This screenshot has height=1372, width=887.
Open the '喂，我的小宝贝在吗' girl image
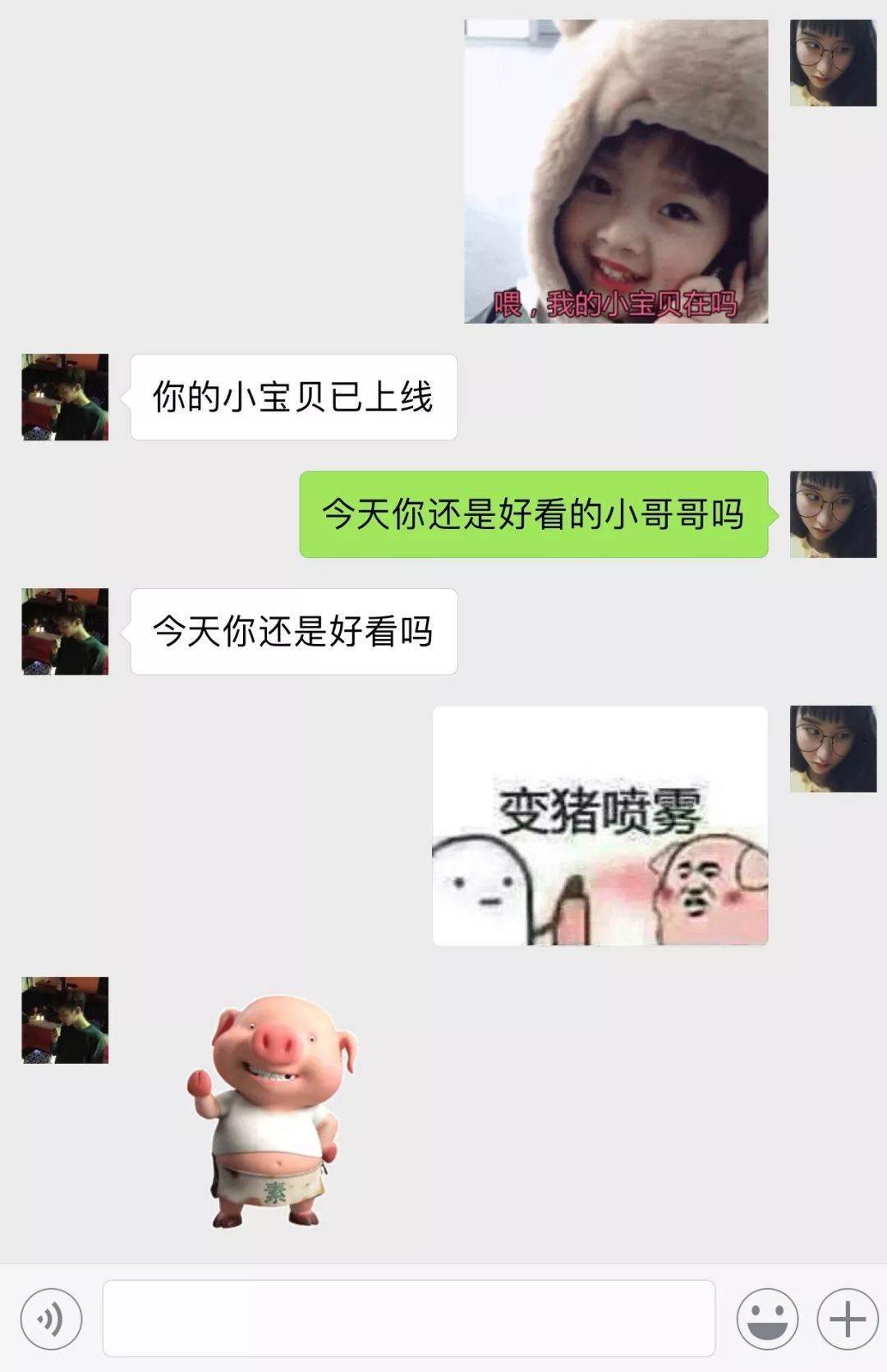click(x=616, y=171)
